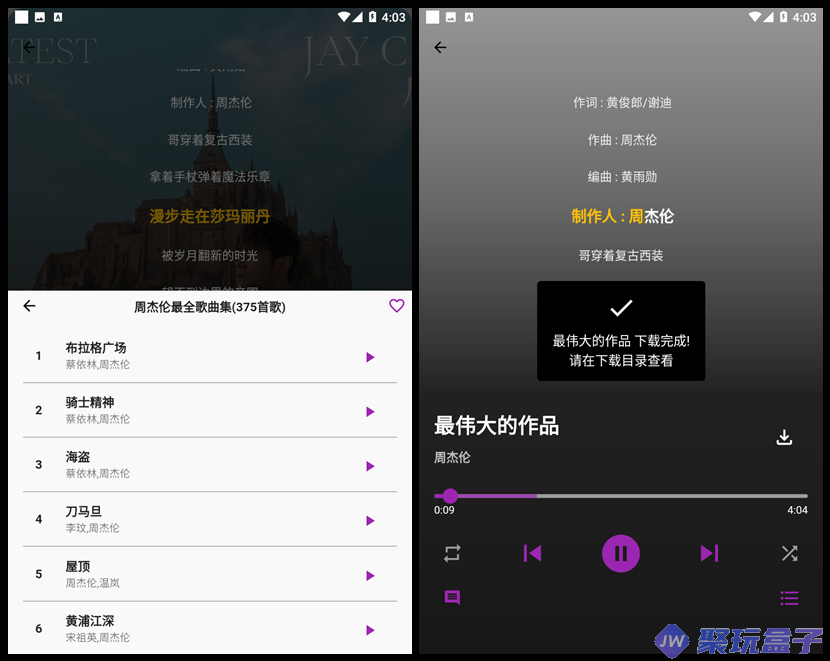Open the comments for this song

452,598
